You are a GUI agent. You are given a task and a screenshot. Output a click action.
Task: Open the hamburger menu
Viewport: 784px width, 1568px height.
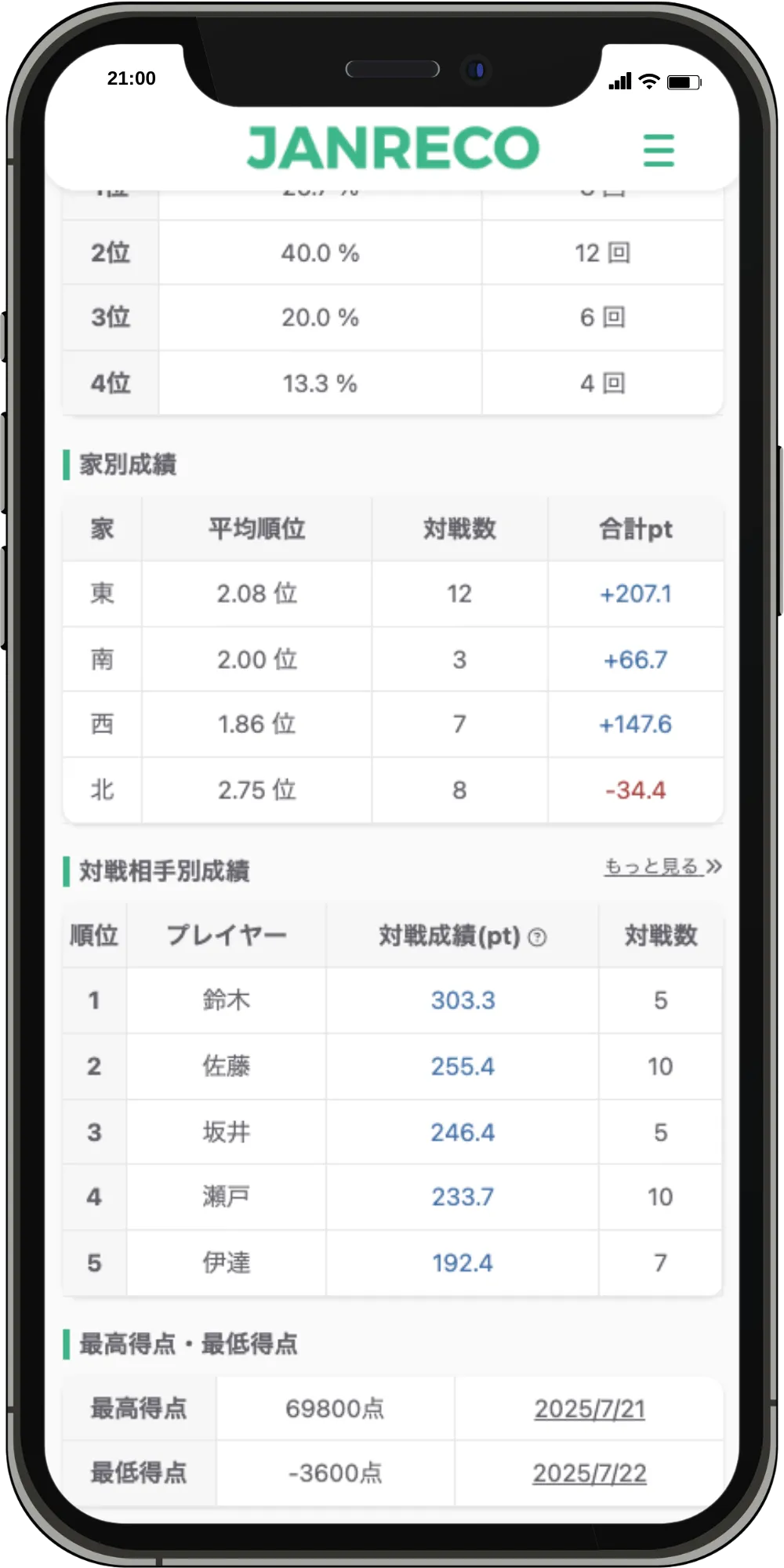659,150
